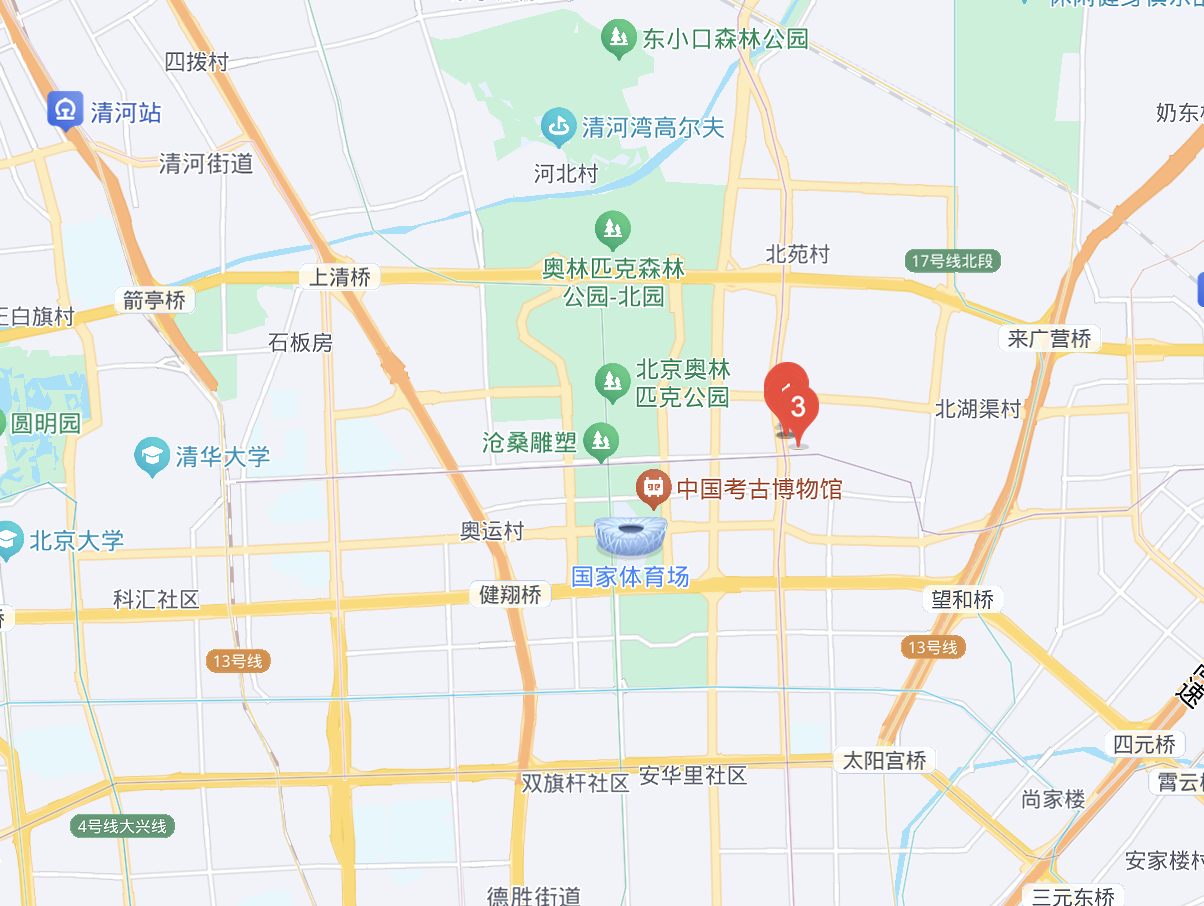Tap the 清河湾高尔夫 golf marker
Image resolution: width=1204 pixels, height=906 pixels.
pos(559,127)
